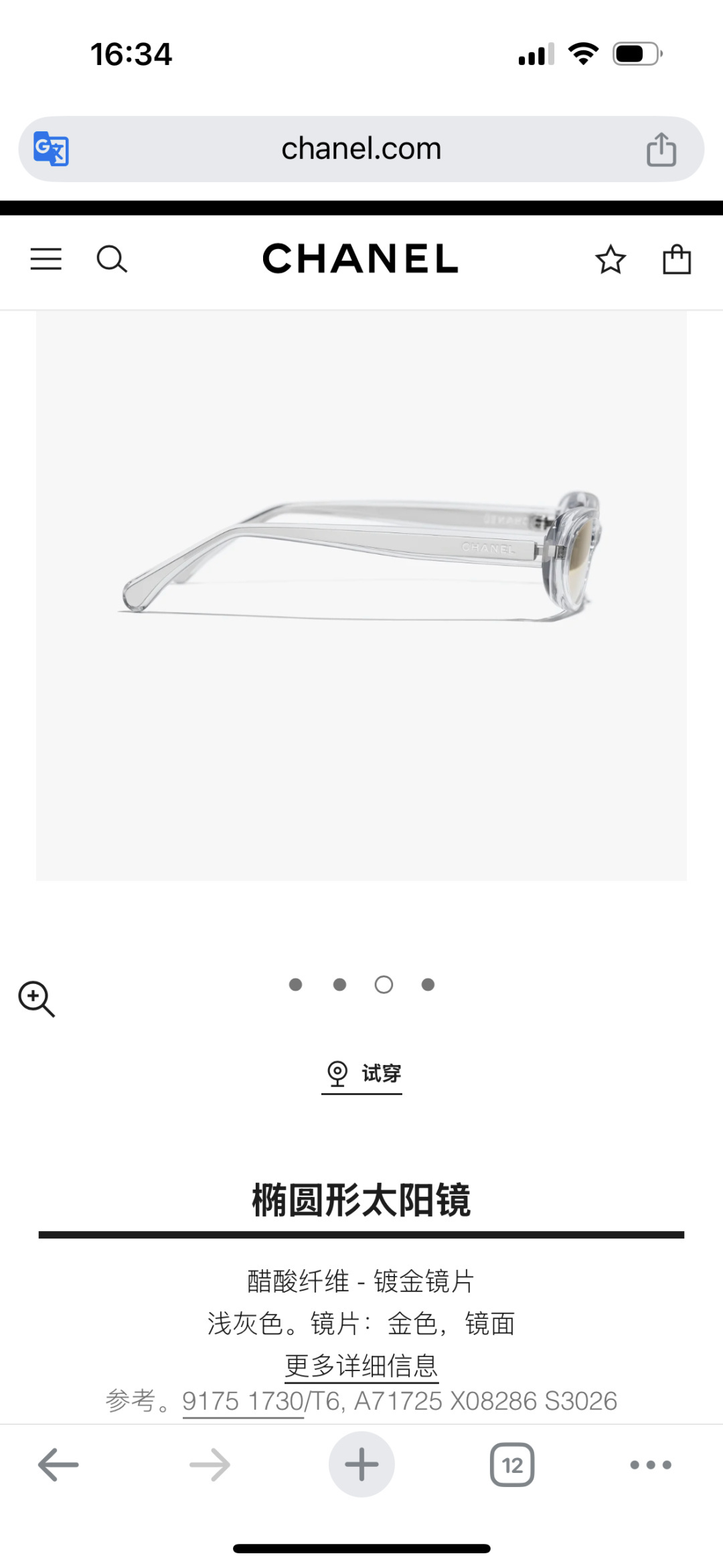Screen dimensions: 723x1568
Task: Open the shopping bag
Action: point(676,259)
